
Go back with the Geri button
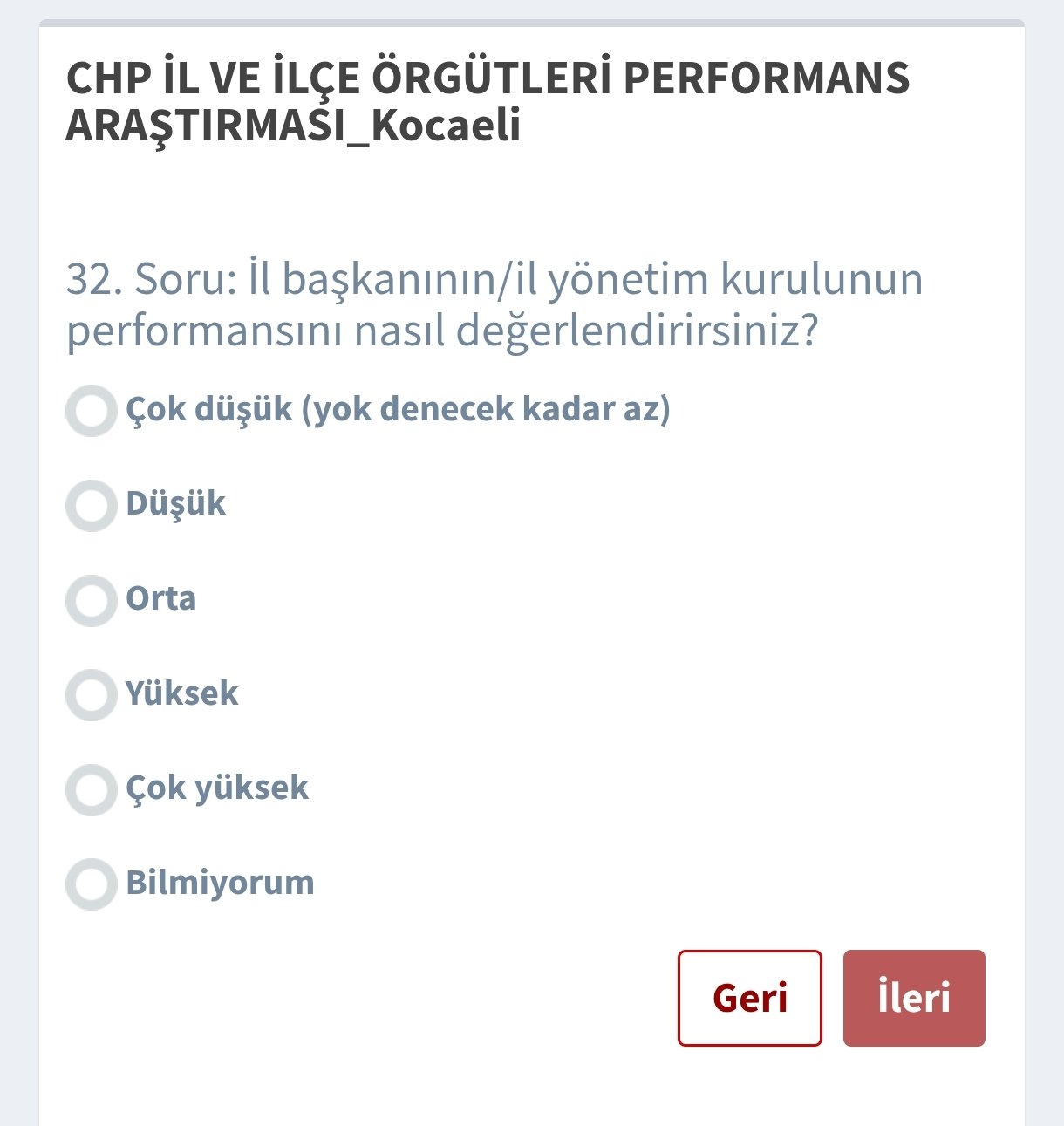coord(749,998)
